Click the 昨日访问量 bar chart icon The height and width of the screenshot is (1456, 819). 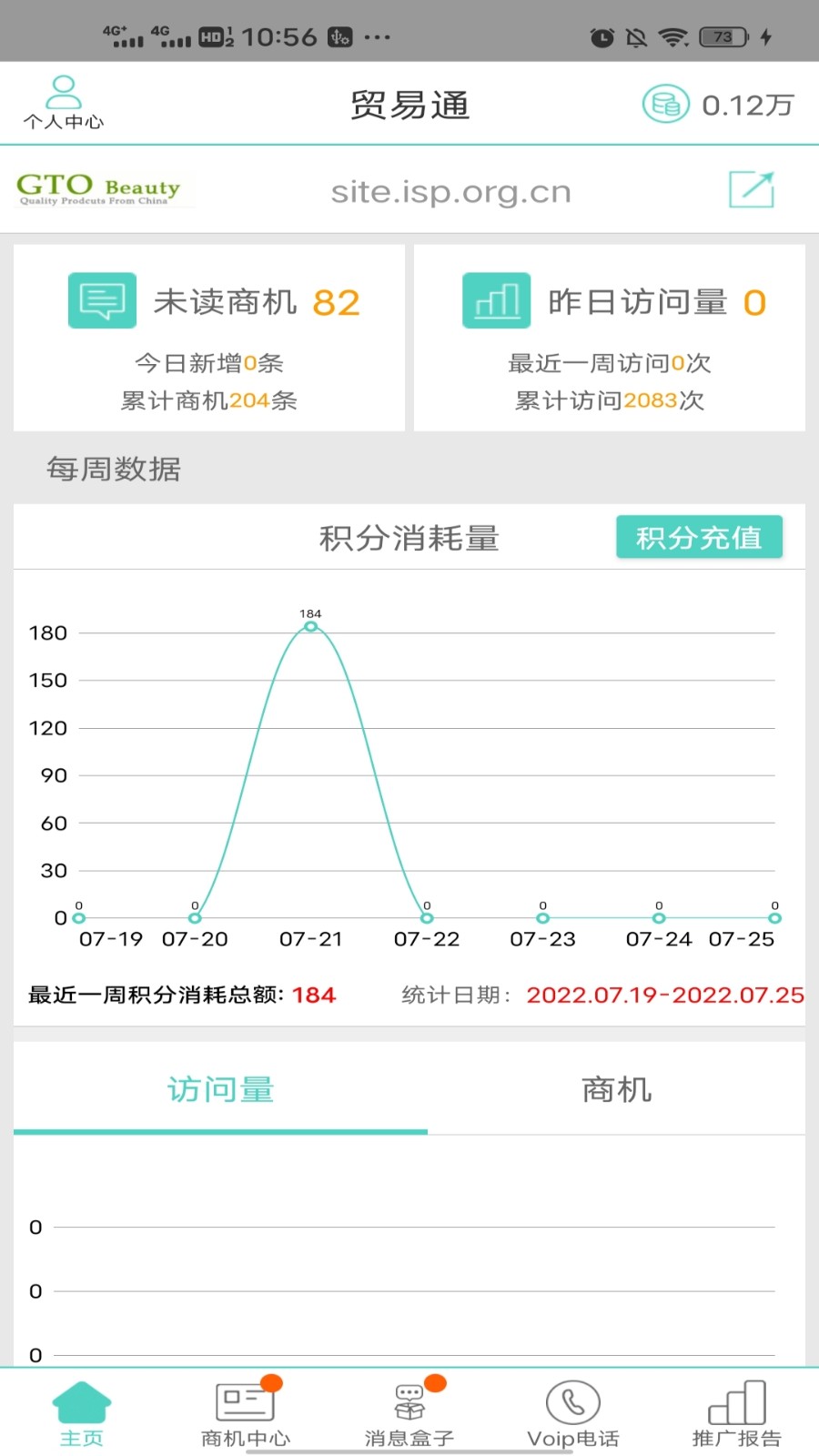tap(497, 301)
